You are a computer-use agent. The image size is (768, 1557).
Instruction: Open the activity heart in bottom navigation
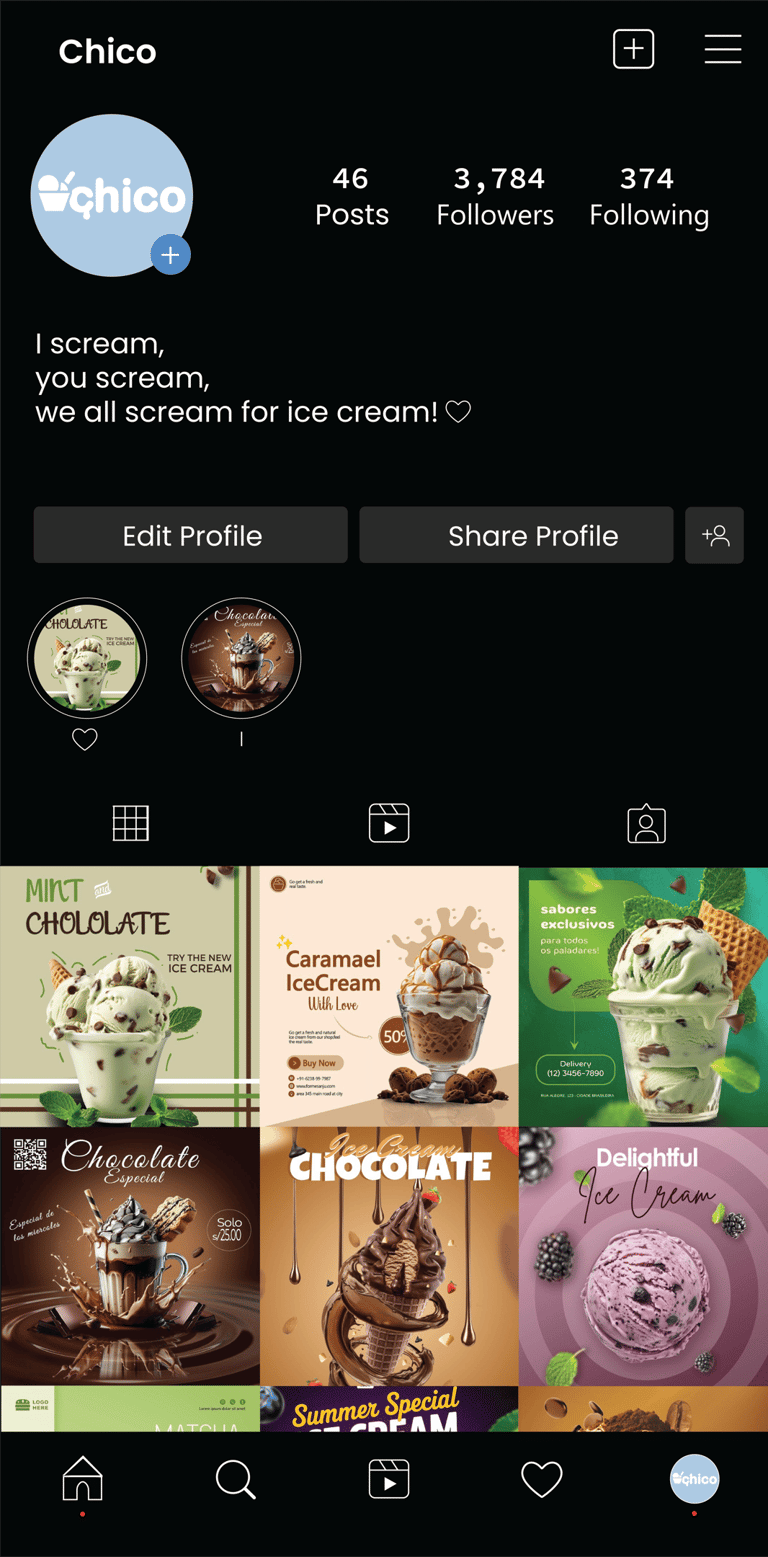(x=541, y=1478)
